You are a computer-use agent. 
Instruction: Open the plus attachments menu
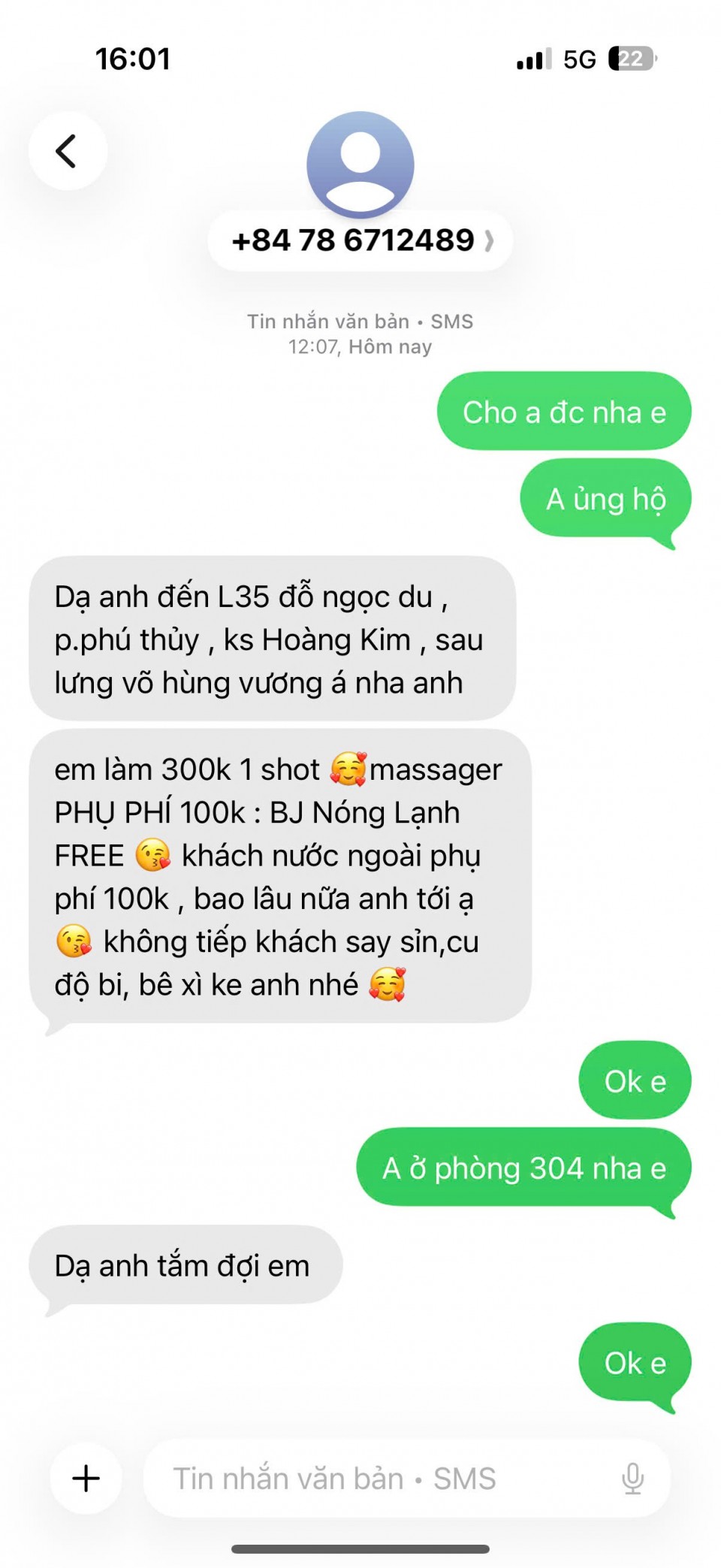pos(86,1477)
